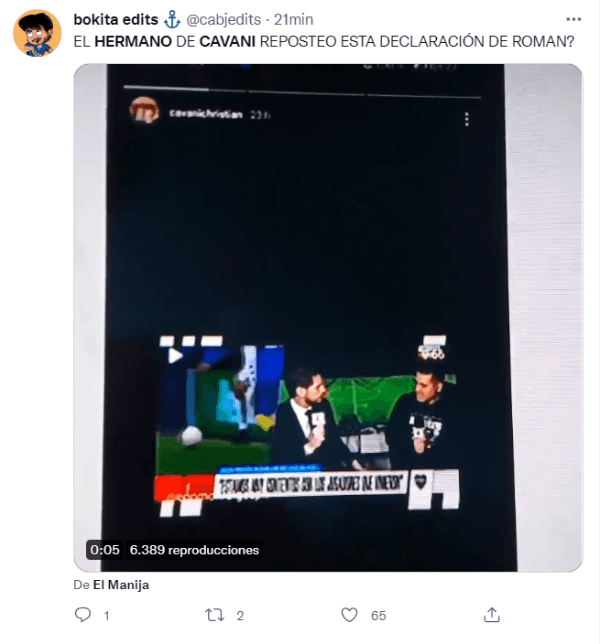Open the bokita edits account name
Screen dimensions: 600x644
coord(115,19)
